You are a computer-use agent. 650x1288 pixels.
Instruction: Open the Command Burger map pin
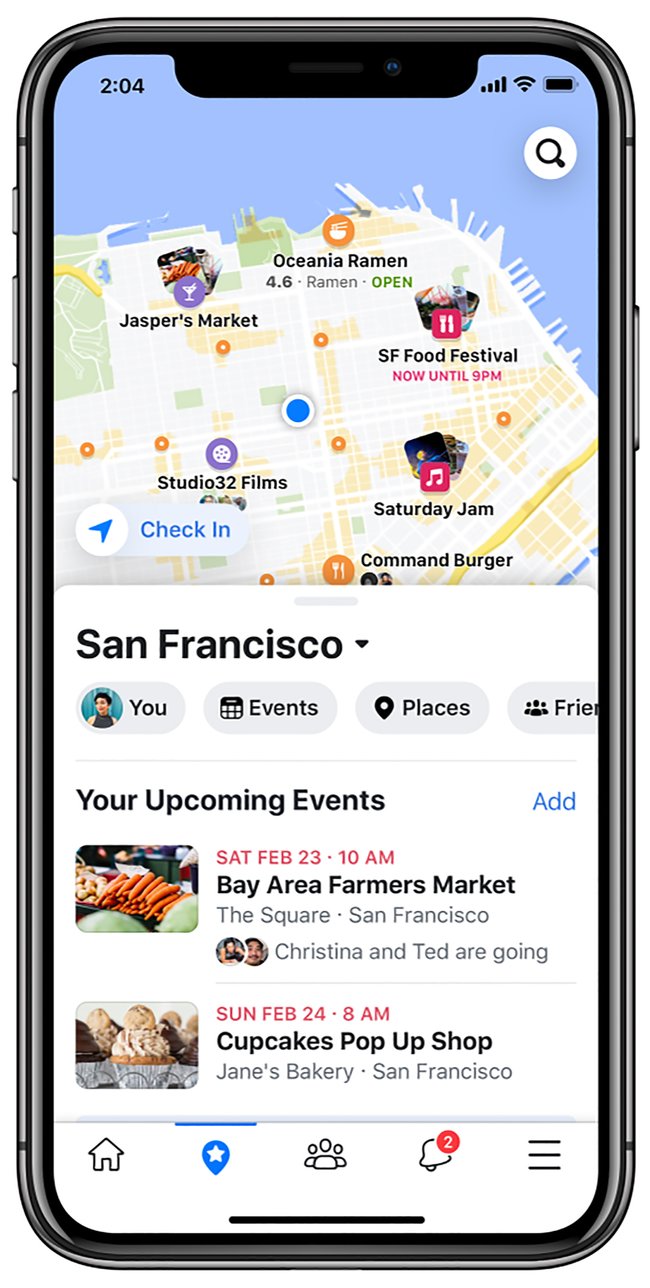click(339, 570)
